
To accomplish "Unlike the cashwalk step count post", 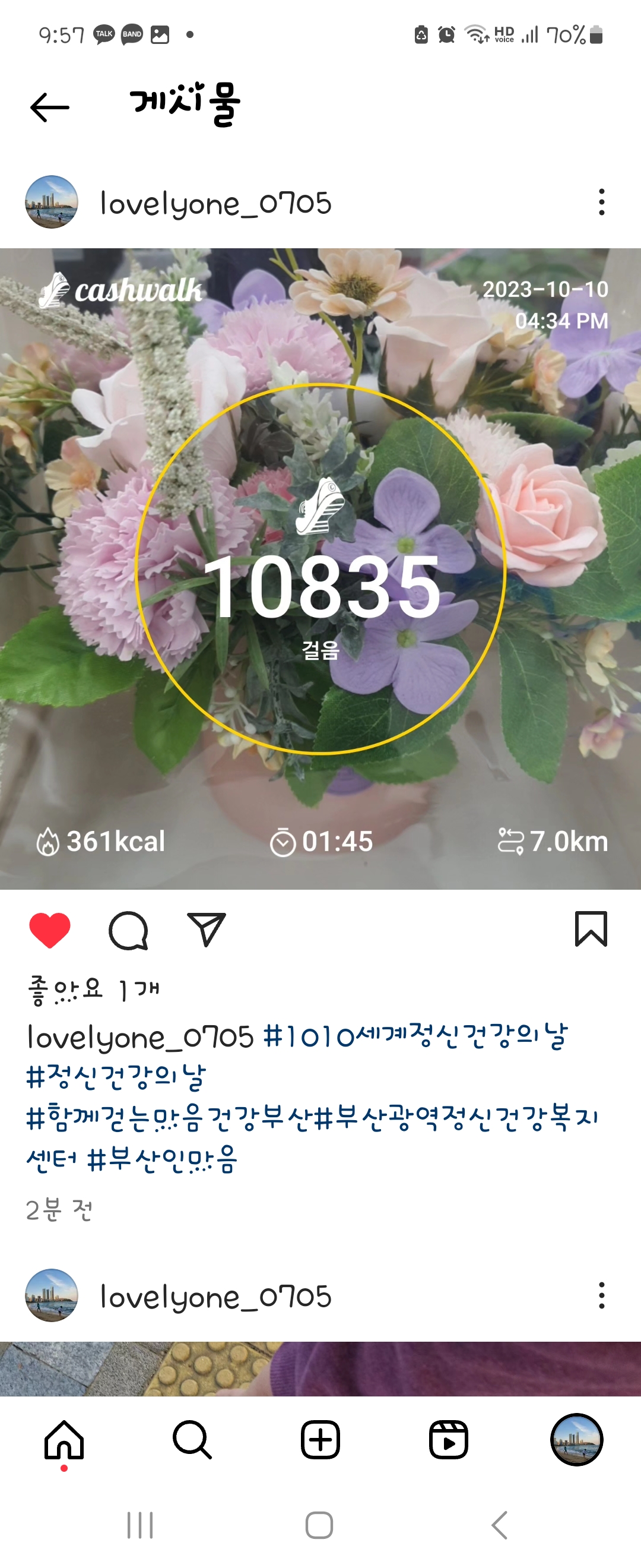I will [x=50, y=930].
